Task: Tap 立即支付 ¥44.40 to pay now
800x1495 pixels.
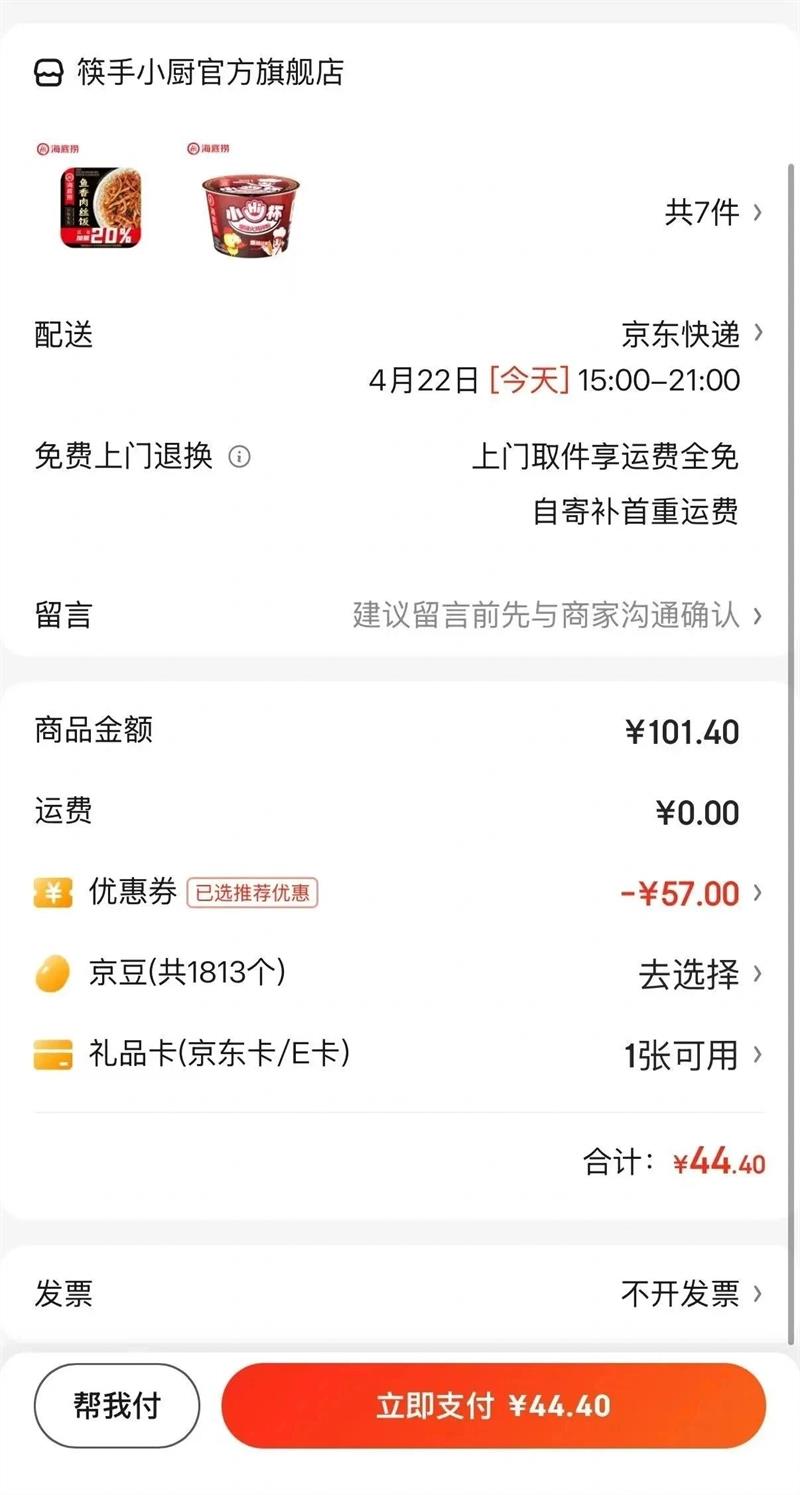Action: pyautogui.click(x=493, y=1406)
